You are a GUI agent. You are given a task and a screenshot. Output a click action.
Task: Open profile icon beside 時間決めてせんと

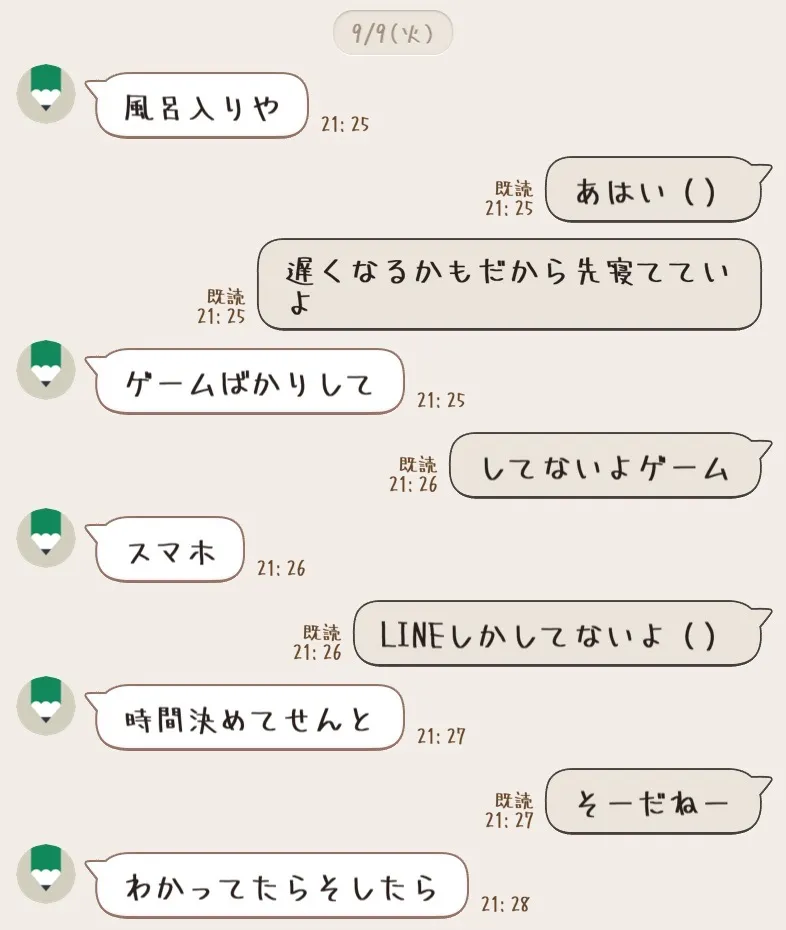click(44, 703)
